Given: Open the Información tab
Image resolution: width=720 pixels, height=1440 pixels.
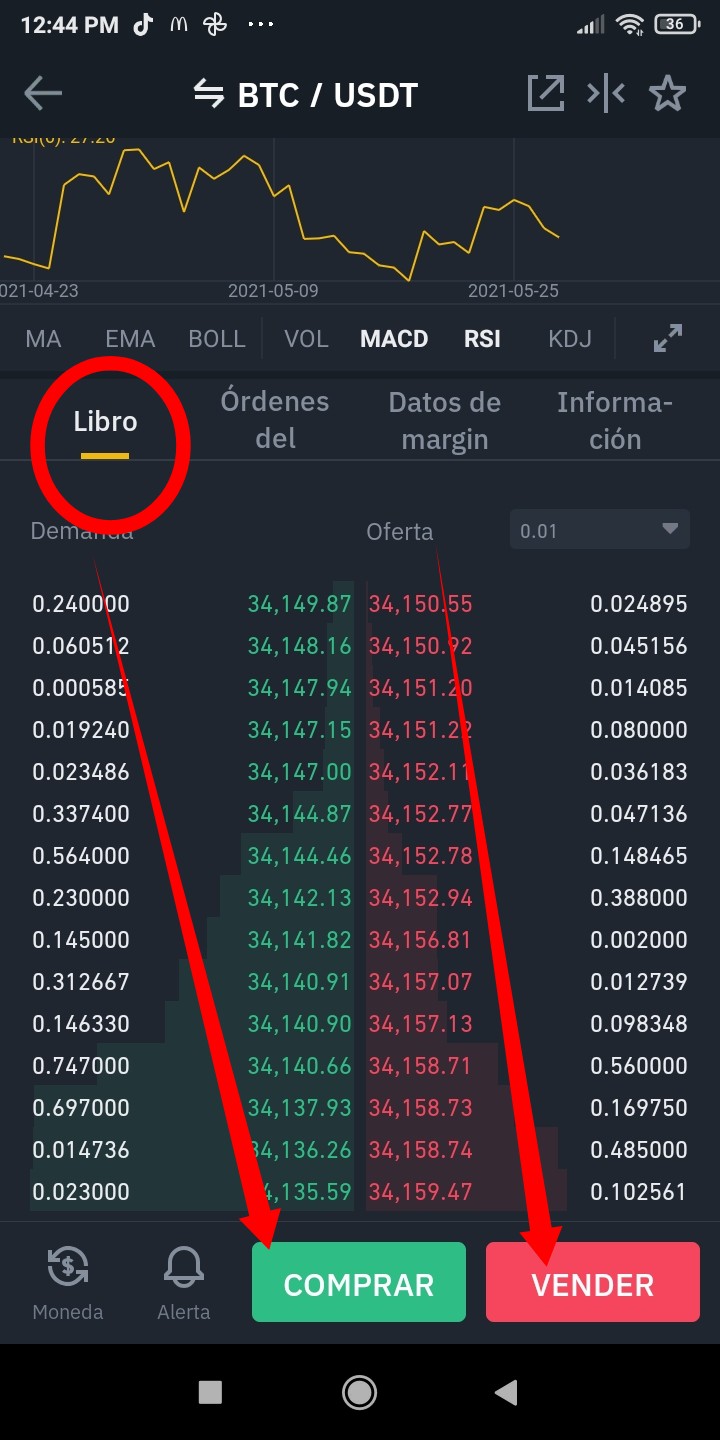Looking at the screenshot, I should pyautogui.click(x=615, y=421).
